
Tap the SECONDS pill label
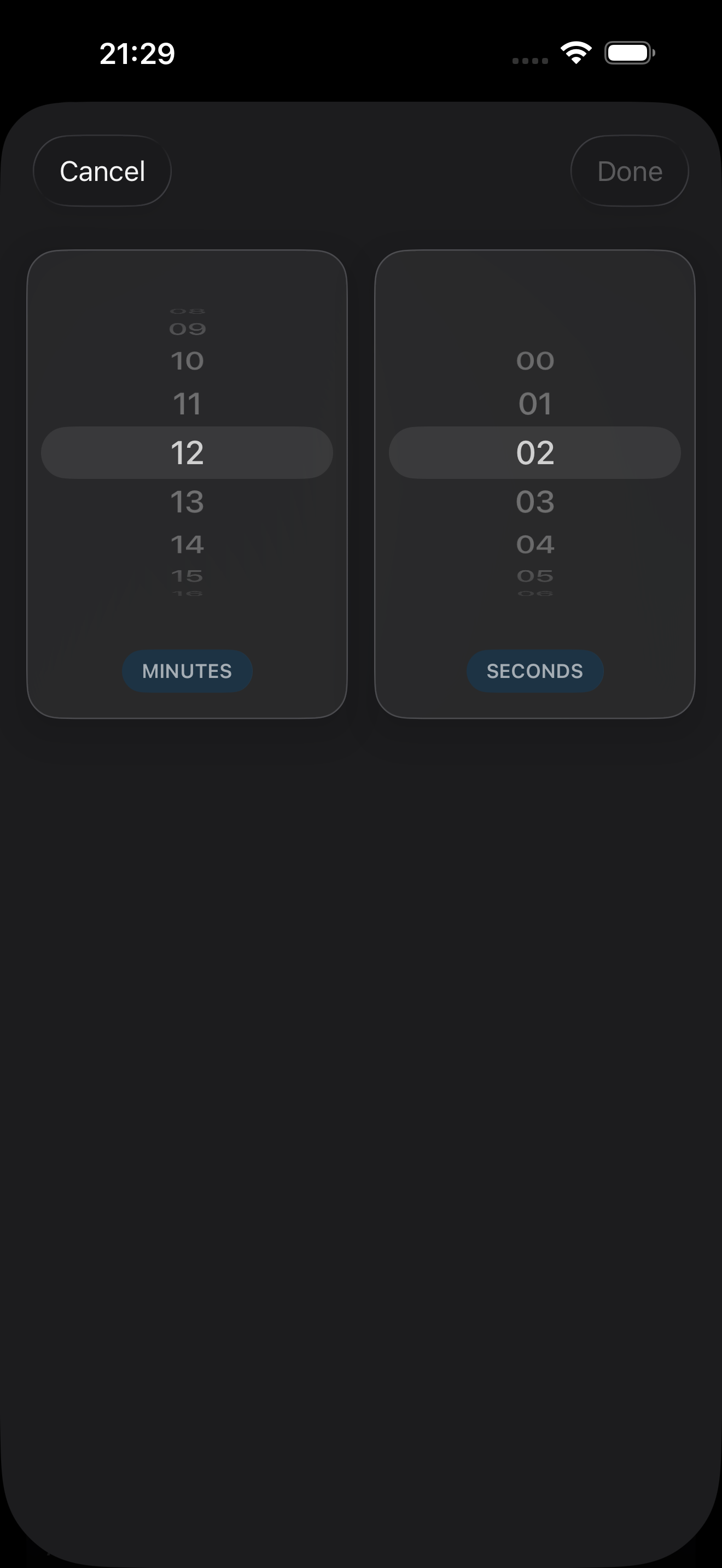pyautogui.click(x=534, y=671)
